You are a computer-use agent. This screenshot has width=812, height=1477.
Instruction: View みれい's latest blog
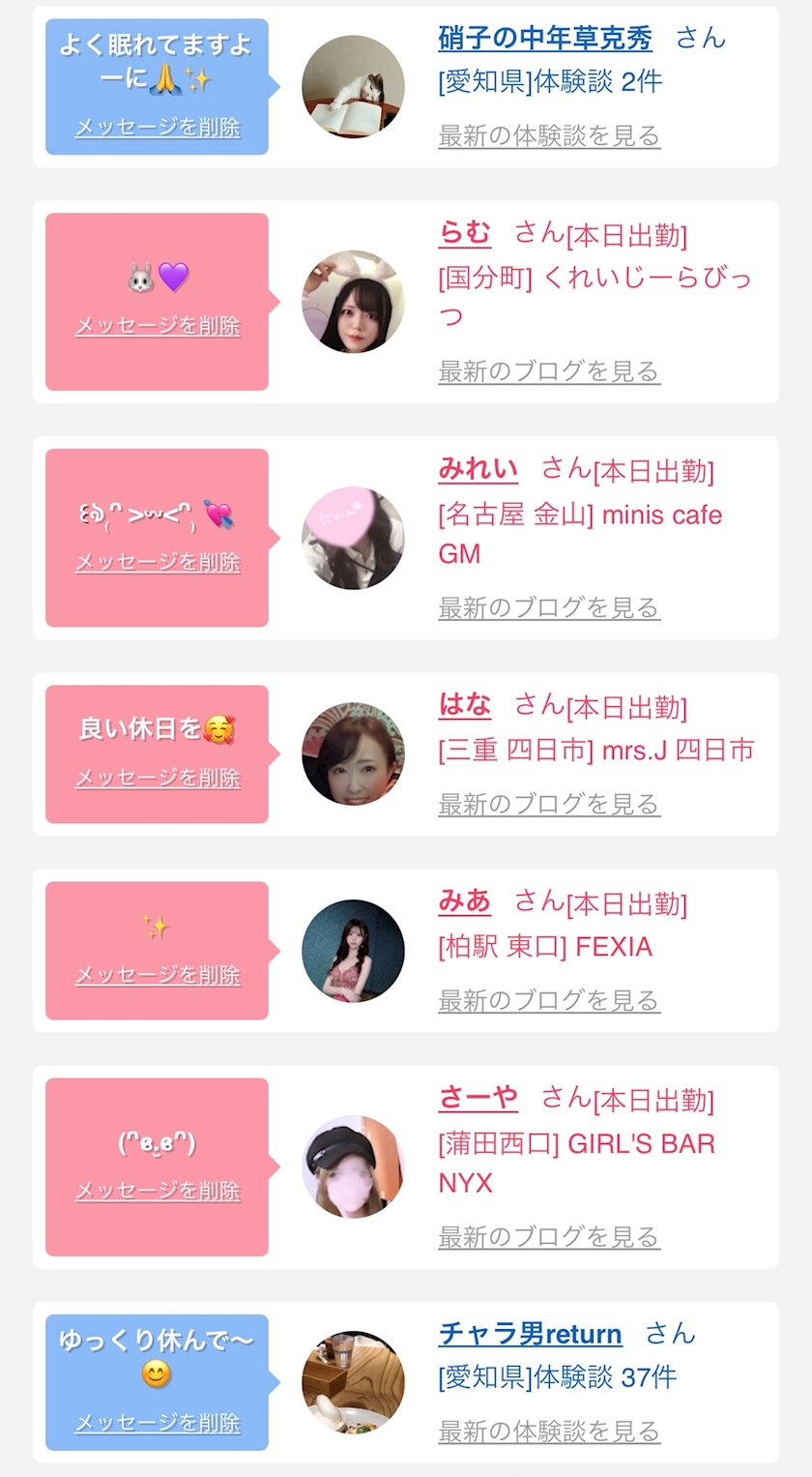pos(549,607)
